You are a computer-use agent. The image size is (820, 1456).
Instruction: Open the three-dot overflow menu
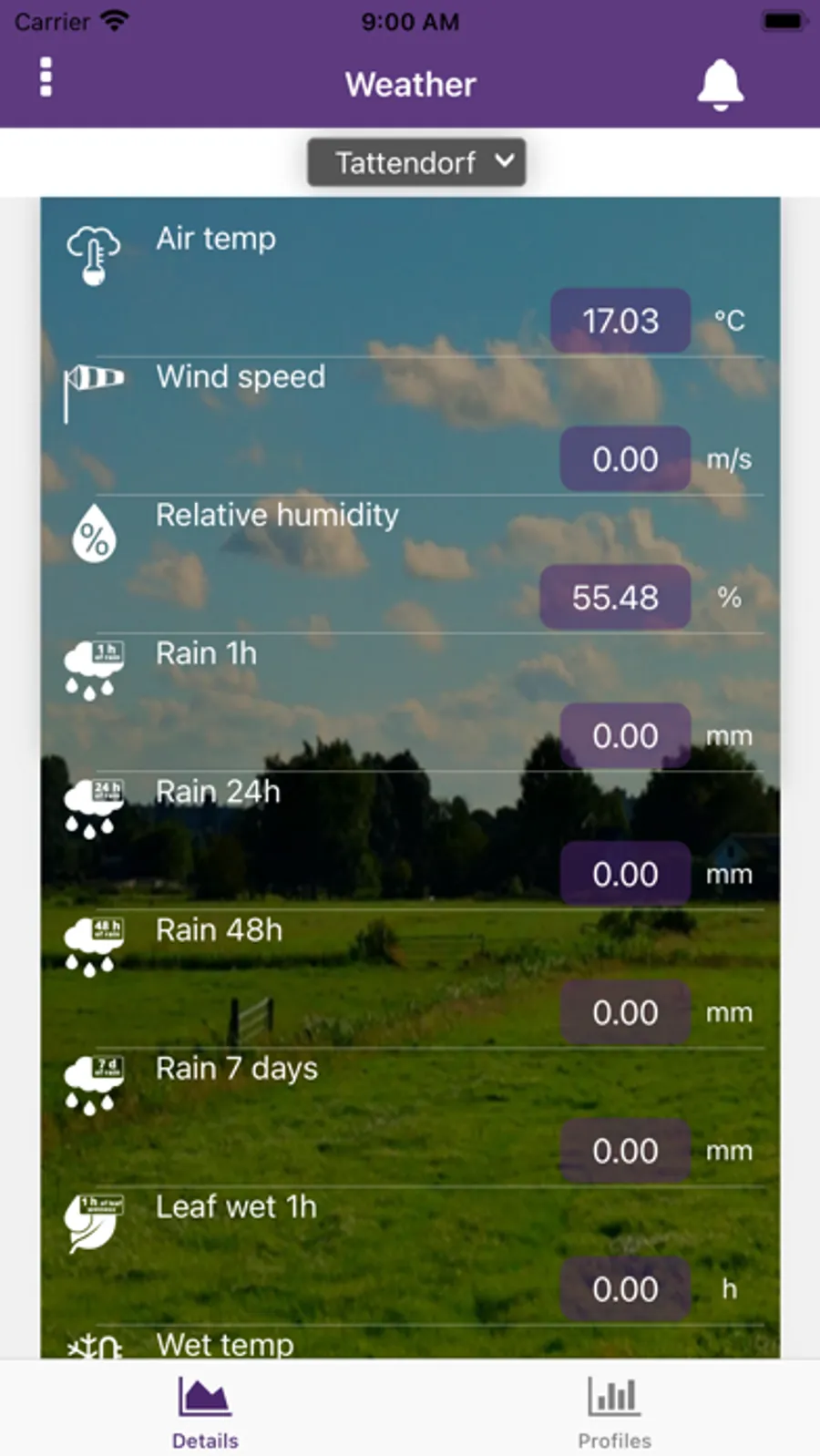pos(46,77)
